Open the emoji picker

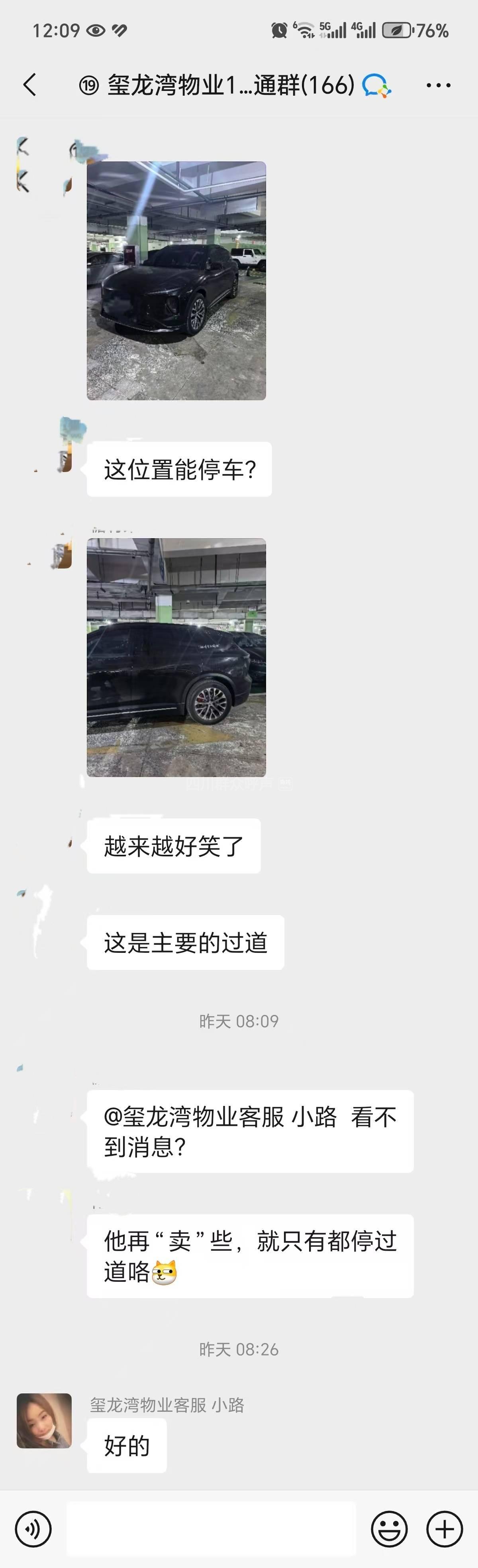point(389,1529)
